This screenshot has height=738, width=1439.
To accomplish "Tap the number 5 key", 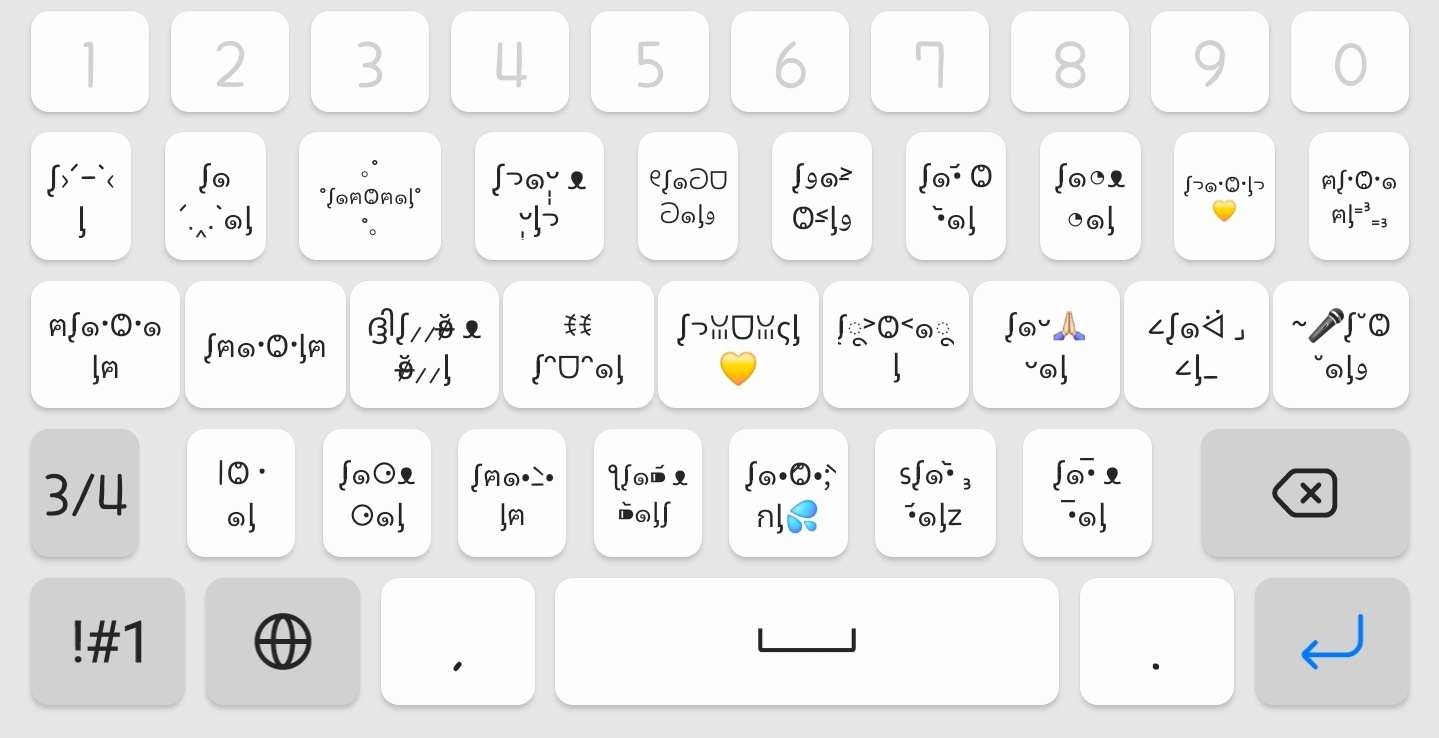I will pos(650,62).
